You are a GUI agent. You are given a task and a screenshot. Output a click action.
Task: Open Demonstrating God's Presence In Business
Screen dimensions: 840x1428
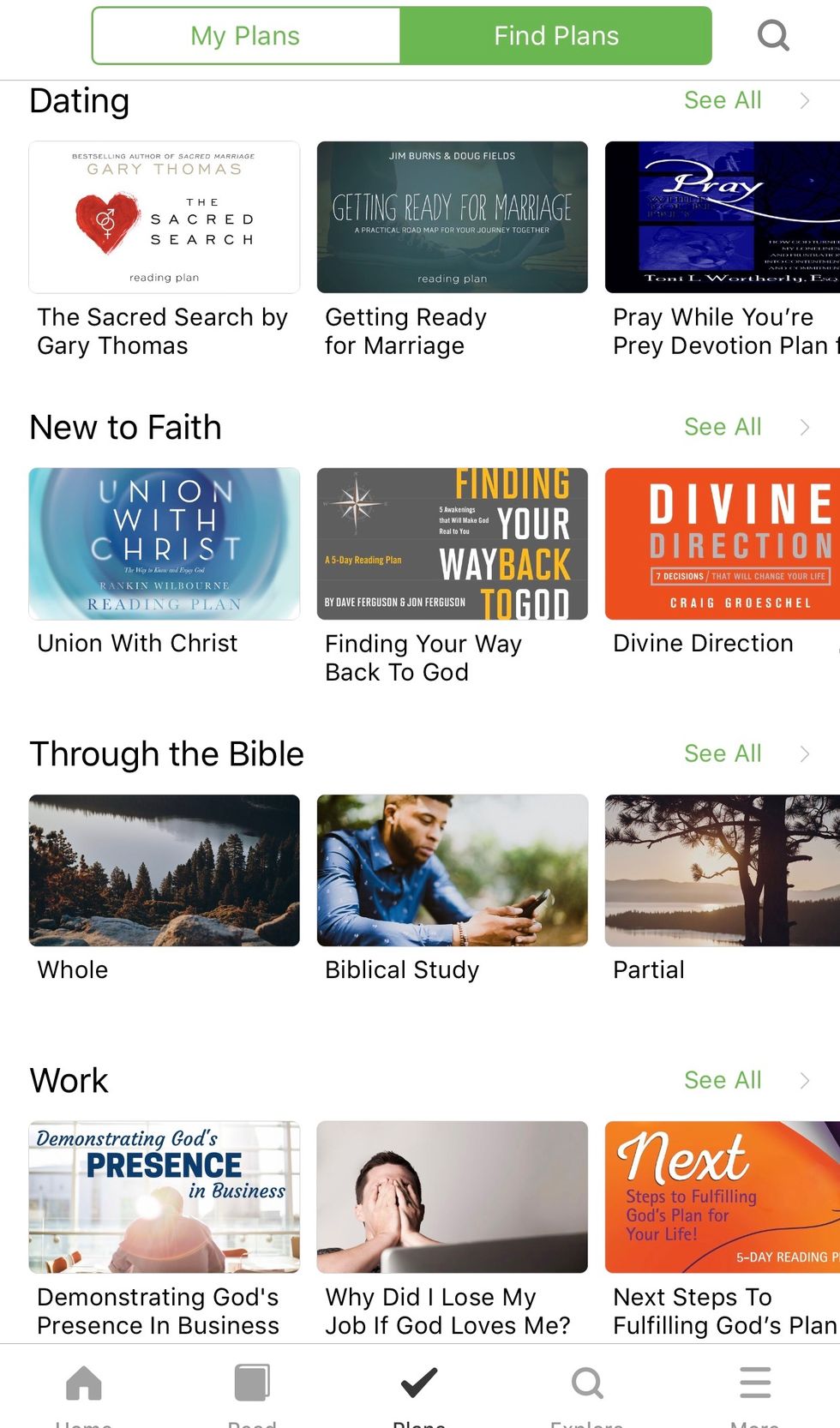[165, 1197]
